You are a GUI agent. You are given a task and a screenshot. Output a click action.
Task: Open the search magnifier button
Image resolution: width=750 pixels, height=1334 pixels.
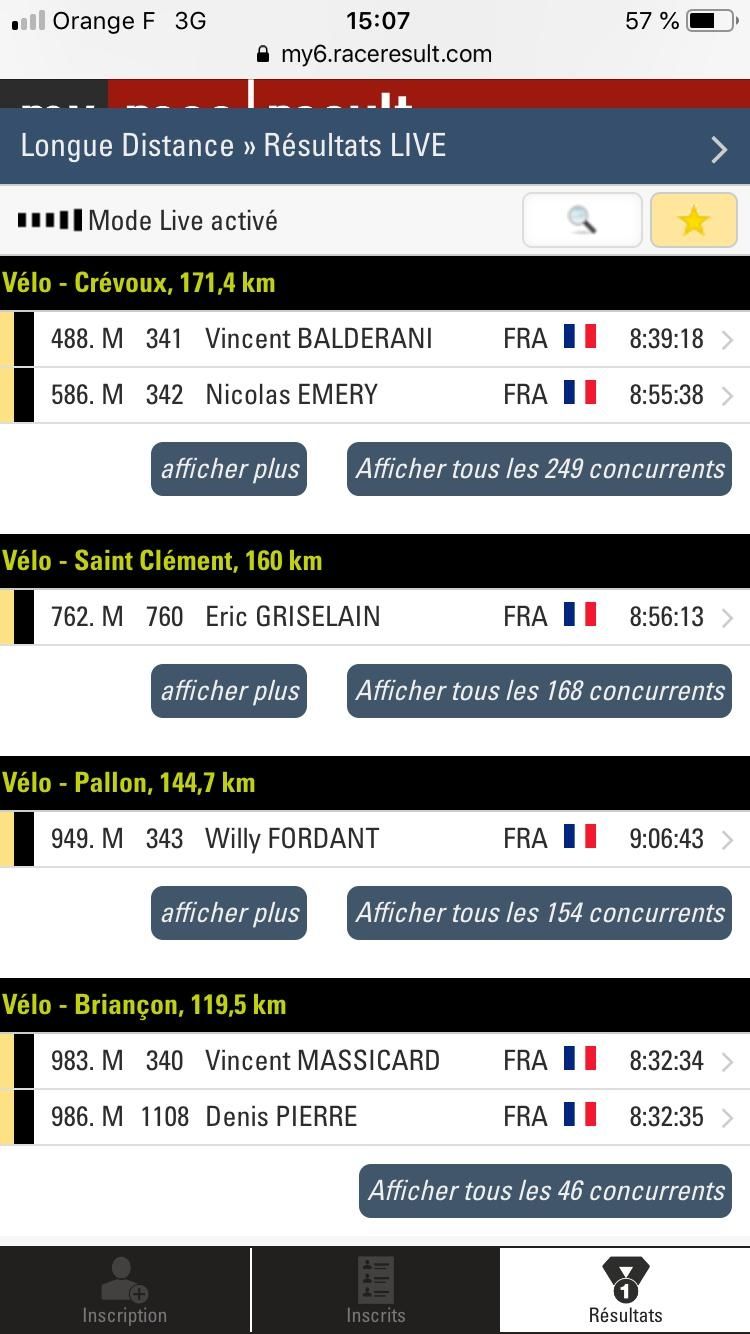pyautogui.click(x=582, y=220)
